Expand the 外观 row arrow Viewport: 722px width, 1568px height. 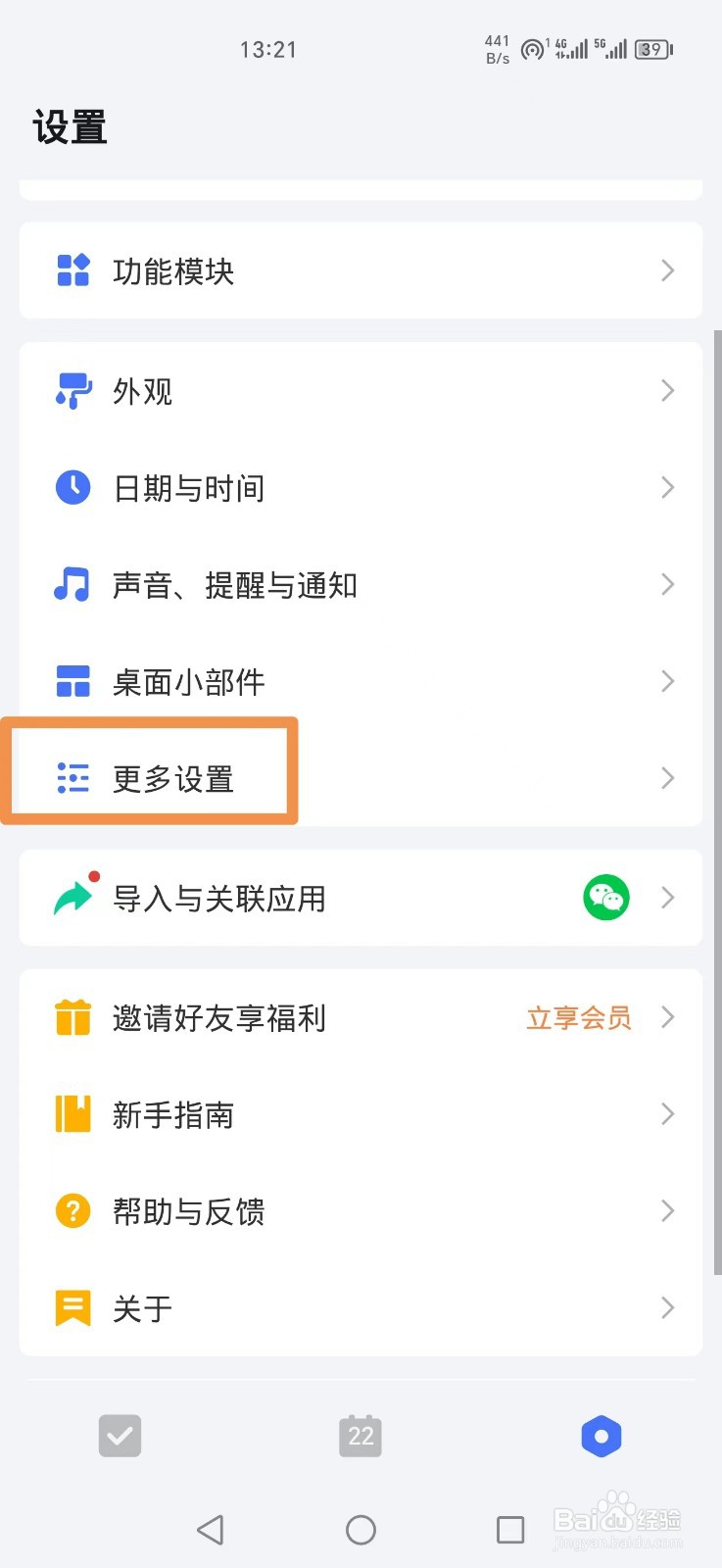pos(668,390)
